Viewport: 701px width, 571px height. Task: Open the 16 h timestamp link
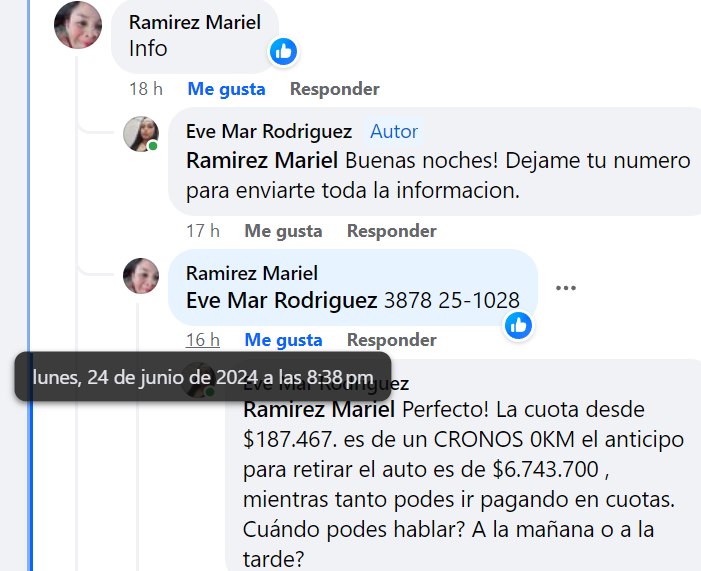[202, 340]
